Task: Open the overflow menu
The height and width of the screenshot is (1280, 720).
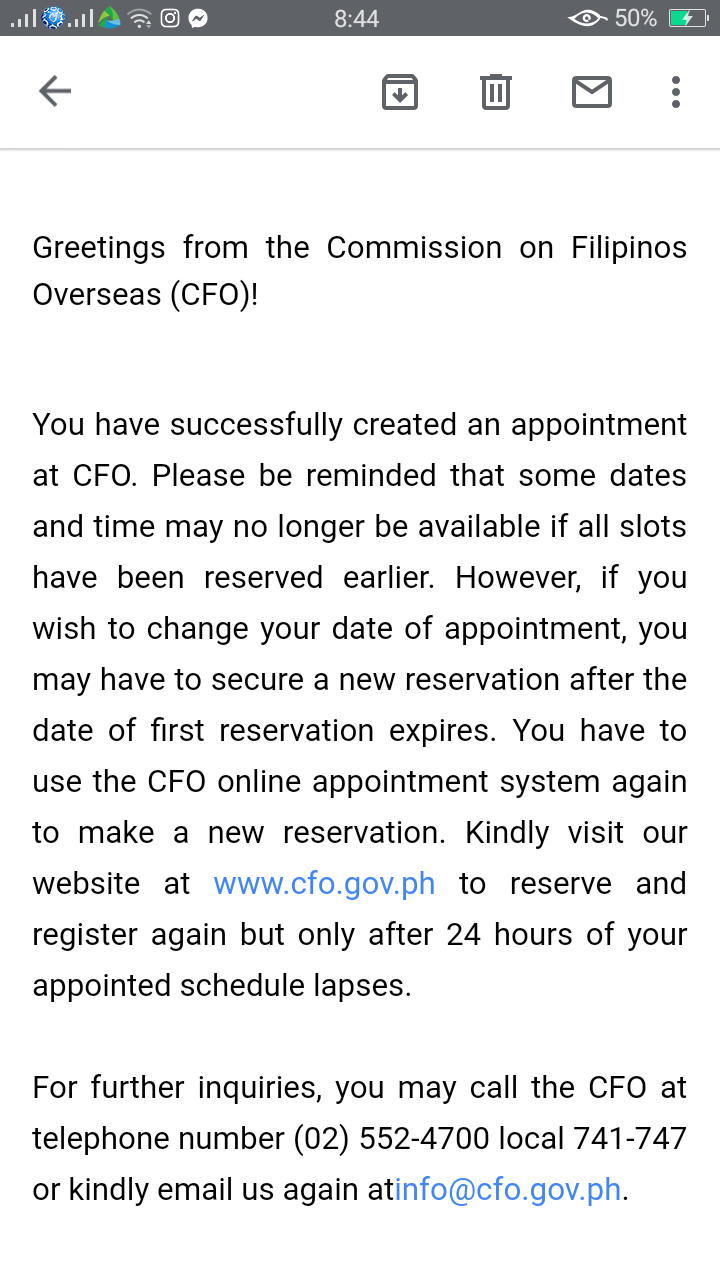Action: pyautogui.click(x=676, y=92)
